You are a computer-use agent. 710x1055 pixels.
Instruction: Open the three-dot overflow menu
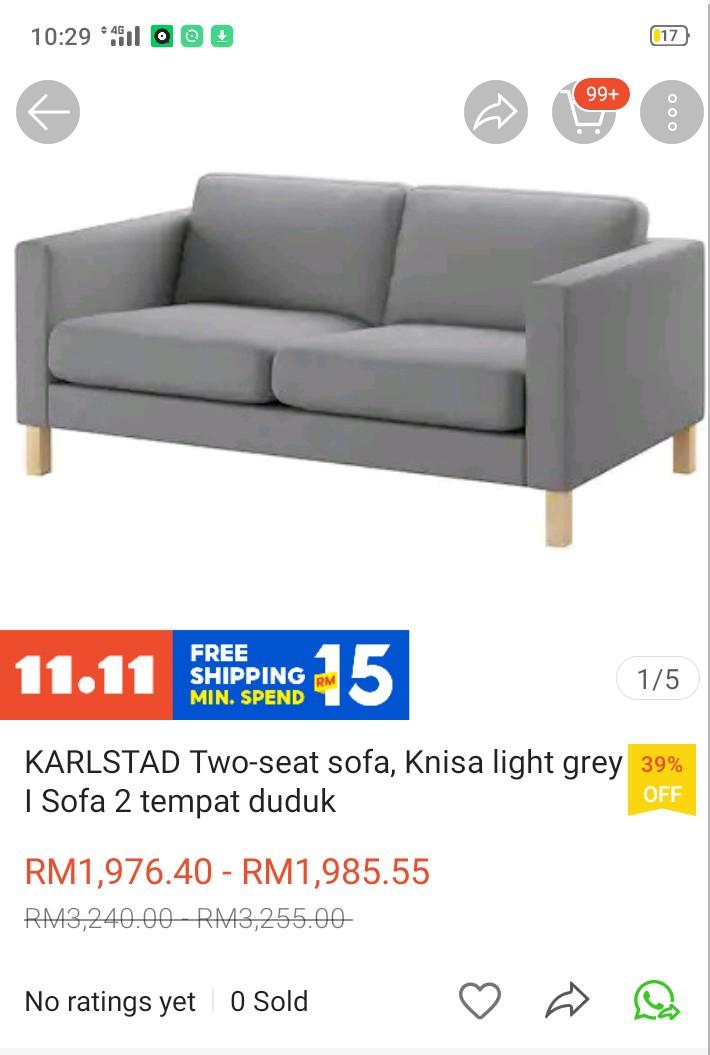pyautogui.click(x=672, y=112)
